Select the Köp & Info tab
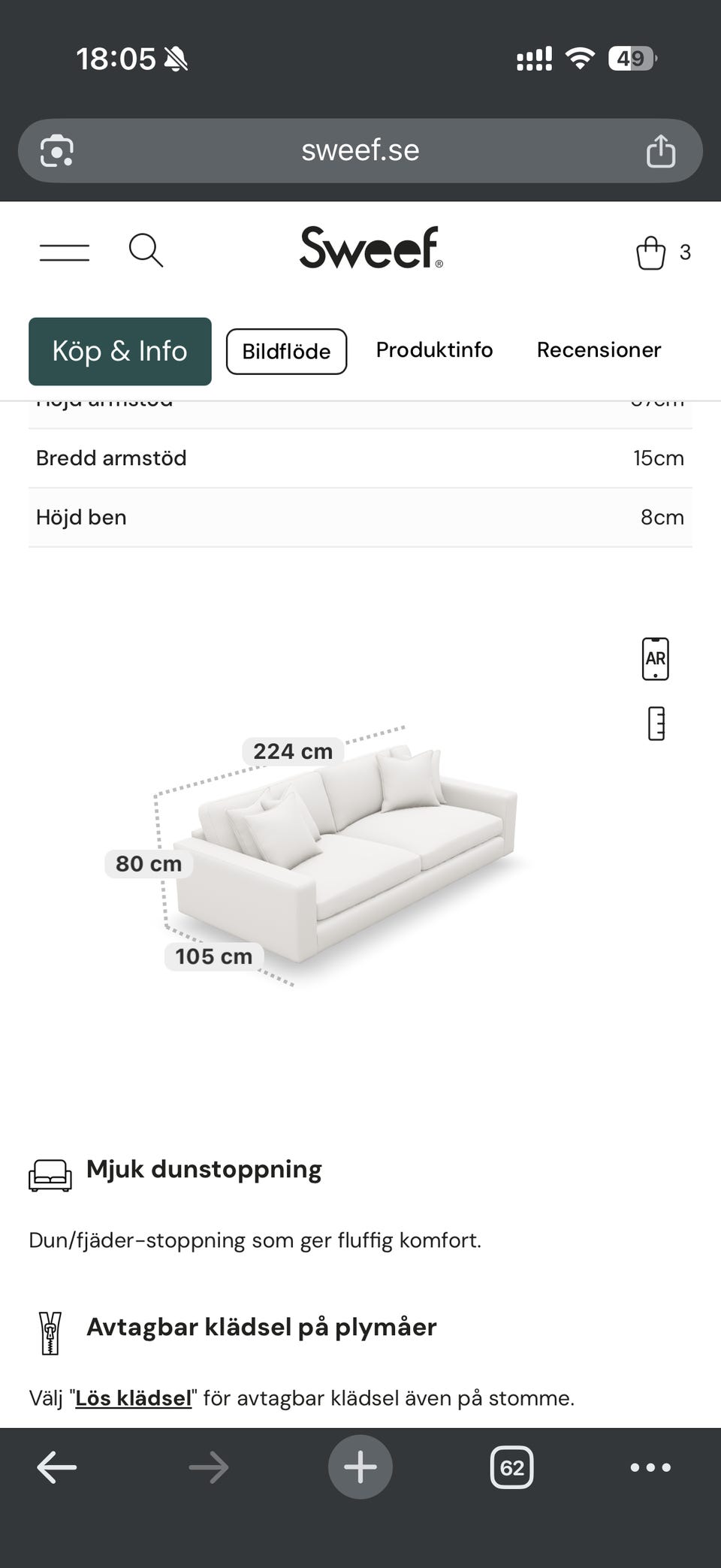Image resolution: width=721 pixels, height=1568 pixels. pos(120,351)
